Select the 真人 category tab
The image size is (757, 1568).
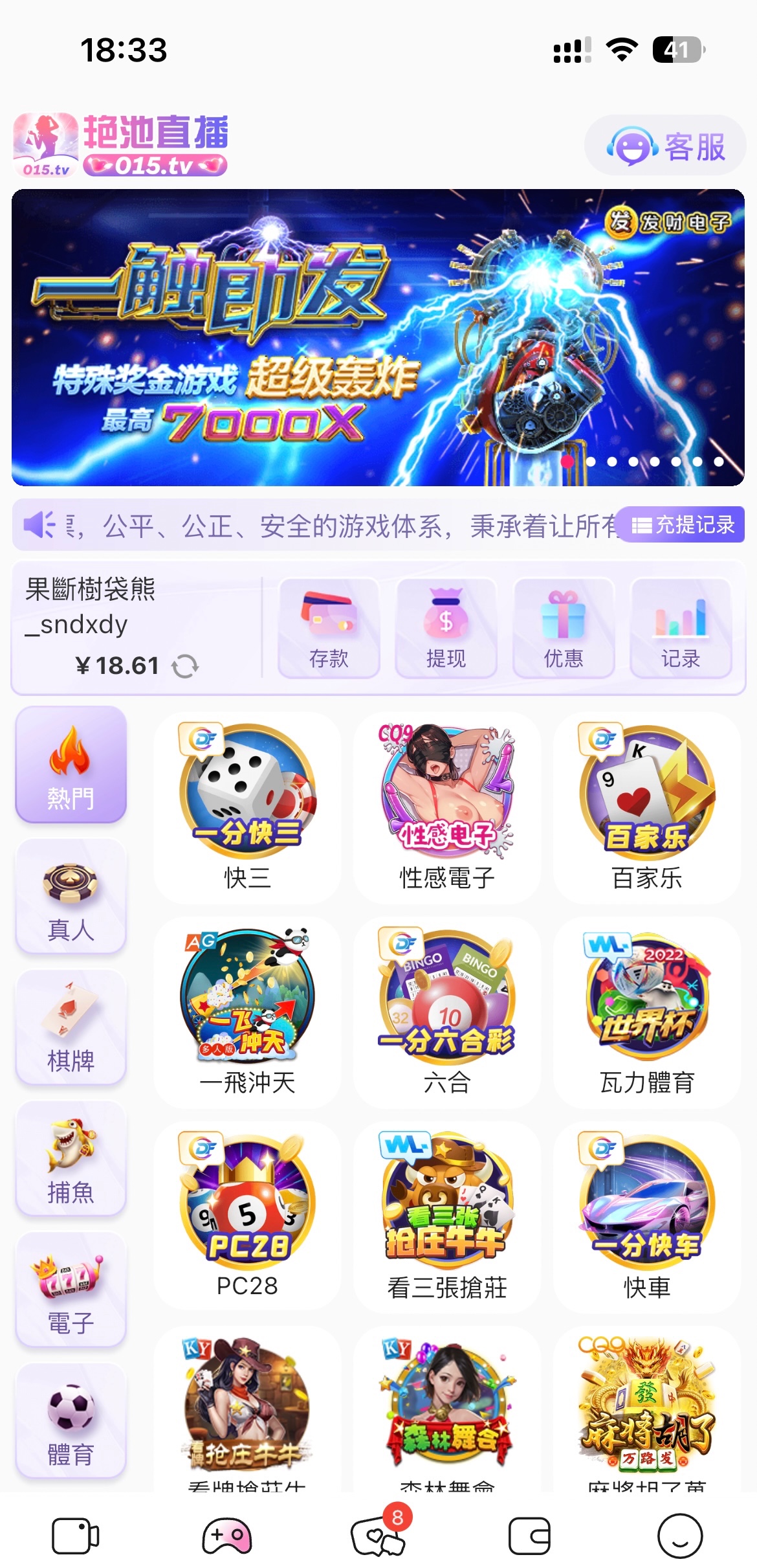point(71,897)
